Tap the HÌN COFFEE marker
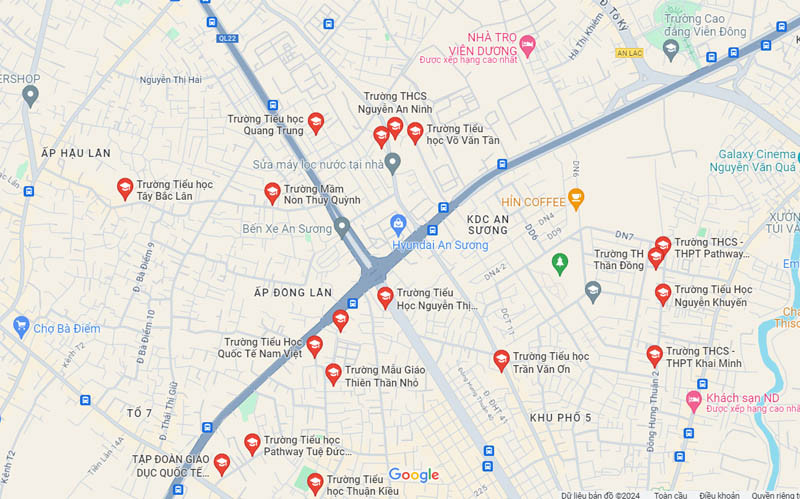 (x=576, y=199)
